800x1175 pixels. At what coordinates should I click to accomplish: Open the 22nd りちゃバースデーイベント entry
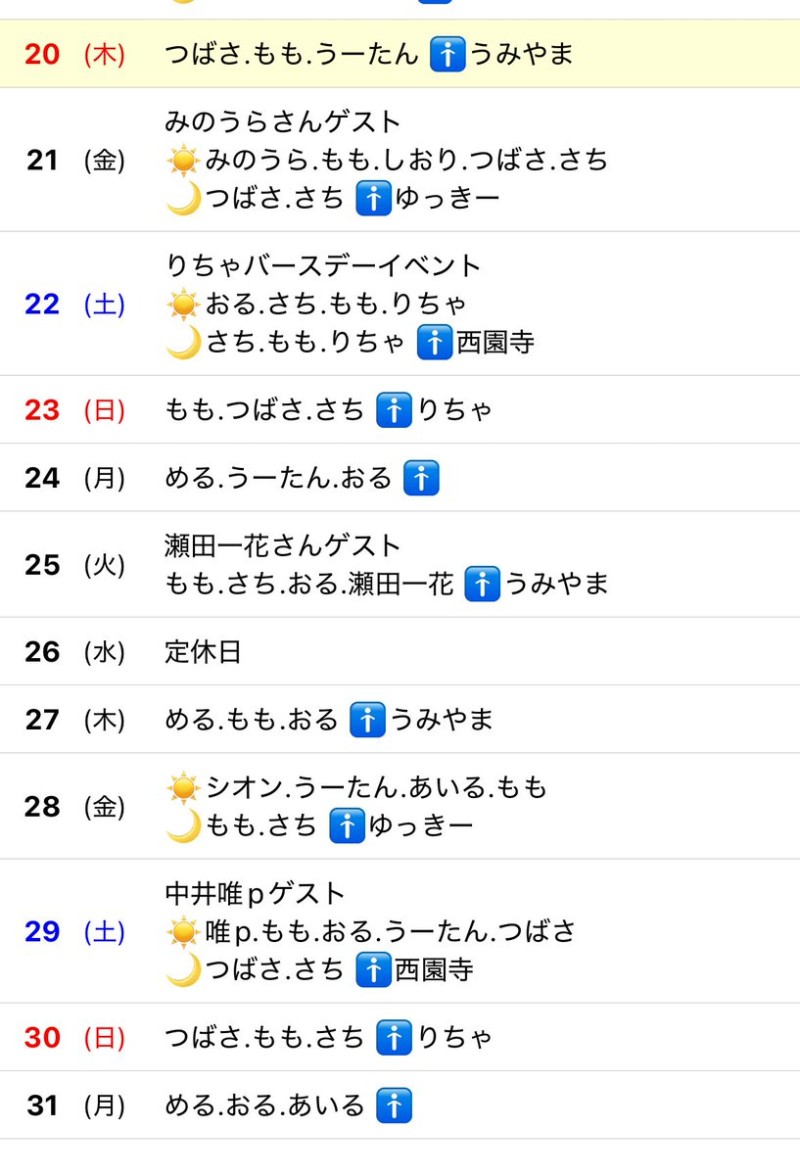tap(400, 304)
